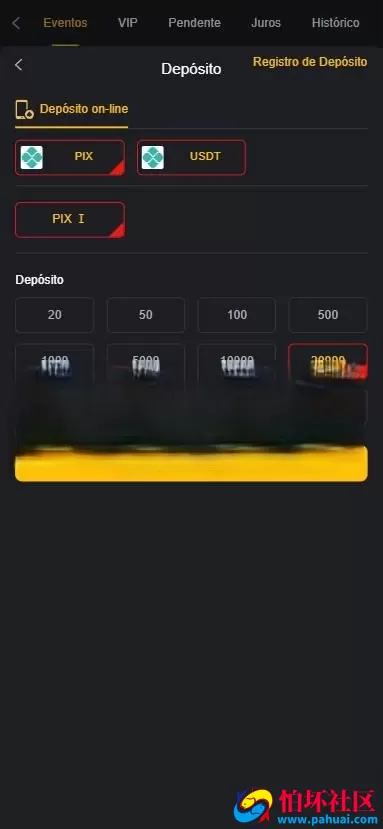
Task: Switch to the Eventos tab
Action: [65, 23]
